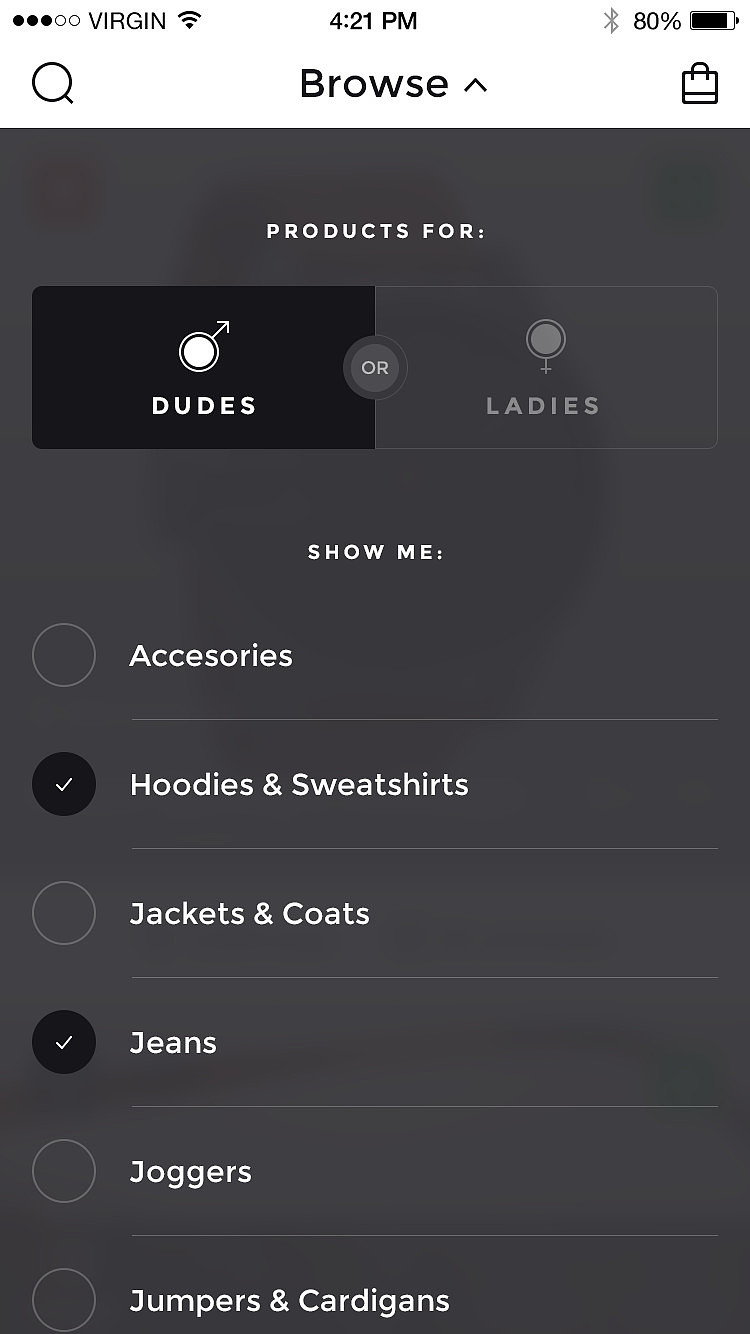Switch to products for Ladies
Image resolution: width=750 pixels, height=1334 pixels.
(545, 368)
